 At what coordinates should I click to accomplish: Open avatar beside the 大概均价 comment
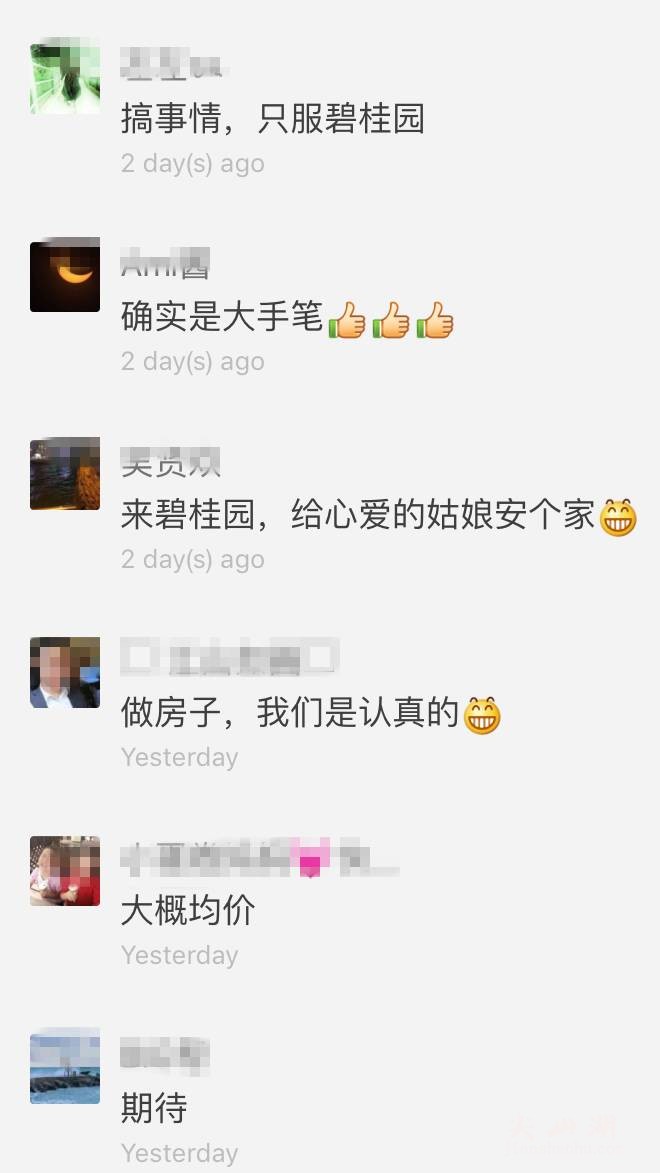click(65, 870)
